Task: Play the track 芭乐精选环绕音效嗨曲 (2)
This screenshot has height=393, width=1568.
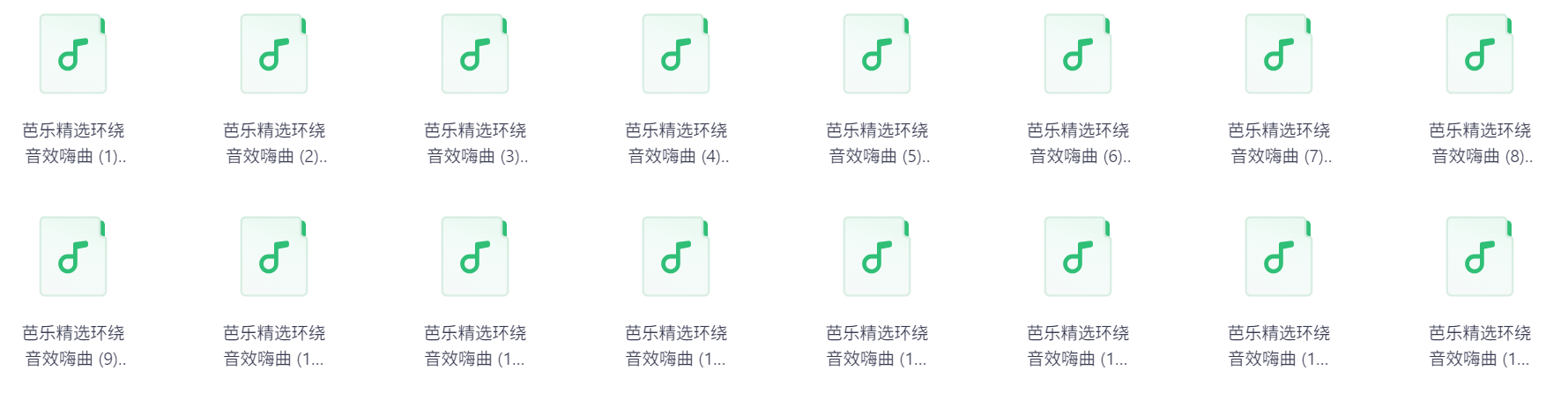Action: 274,55
